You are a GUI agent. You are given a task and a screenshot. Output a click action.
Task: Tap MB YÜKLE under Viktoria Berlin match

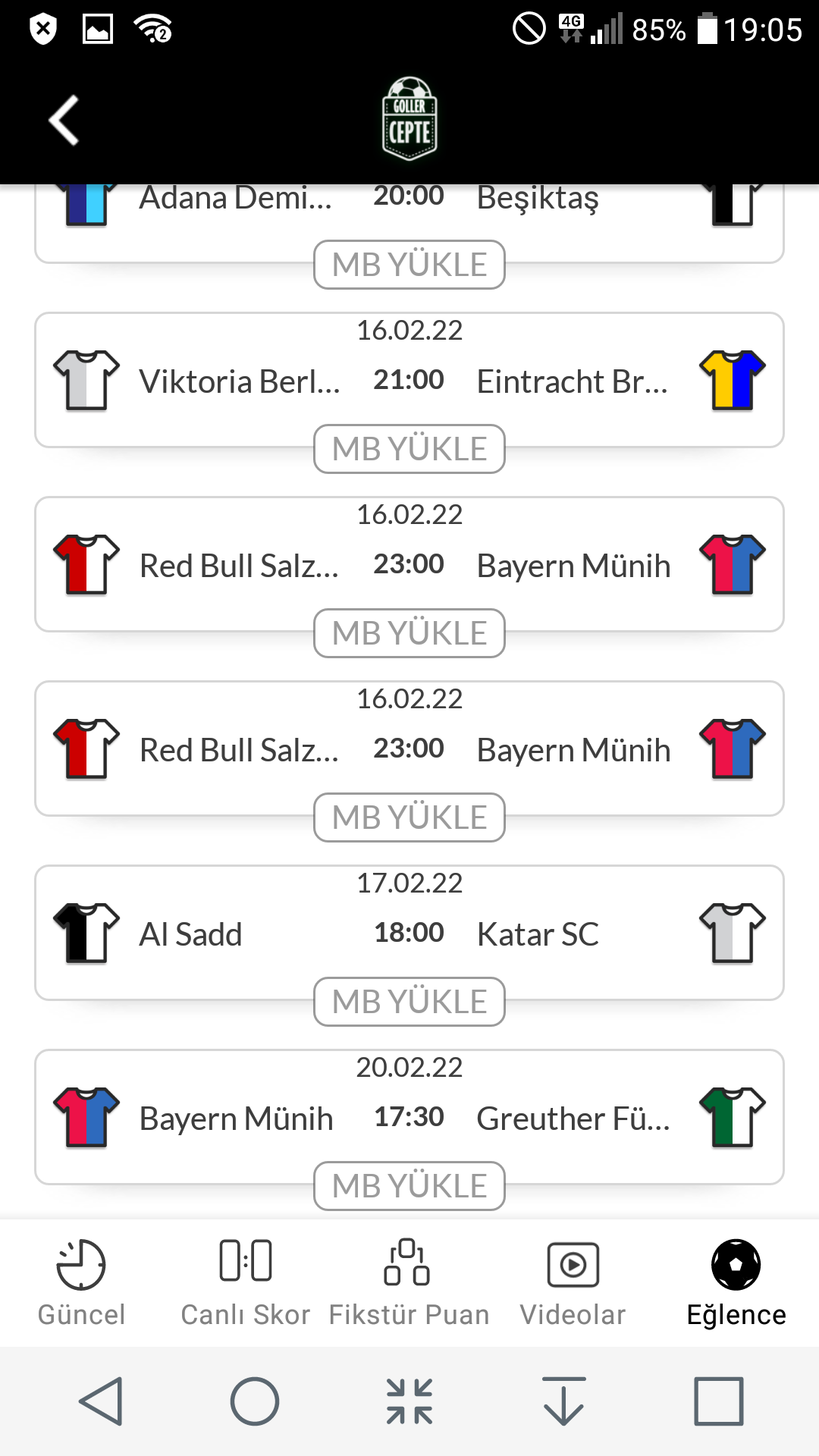pyautogui.click(x=409, y=449)
